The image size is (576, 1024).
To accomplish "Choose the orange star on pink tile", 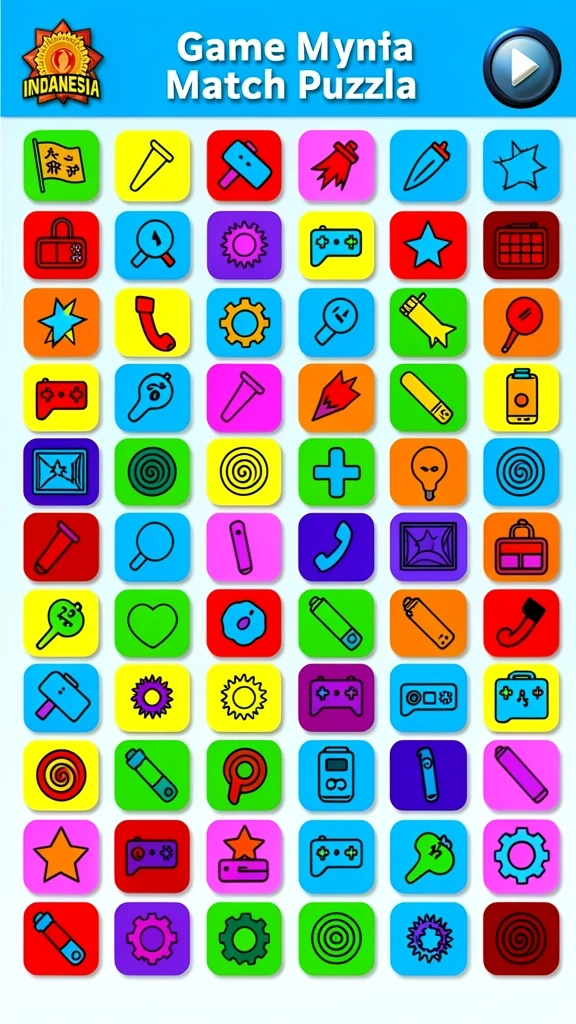I will click(x=61, y=856).
